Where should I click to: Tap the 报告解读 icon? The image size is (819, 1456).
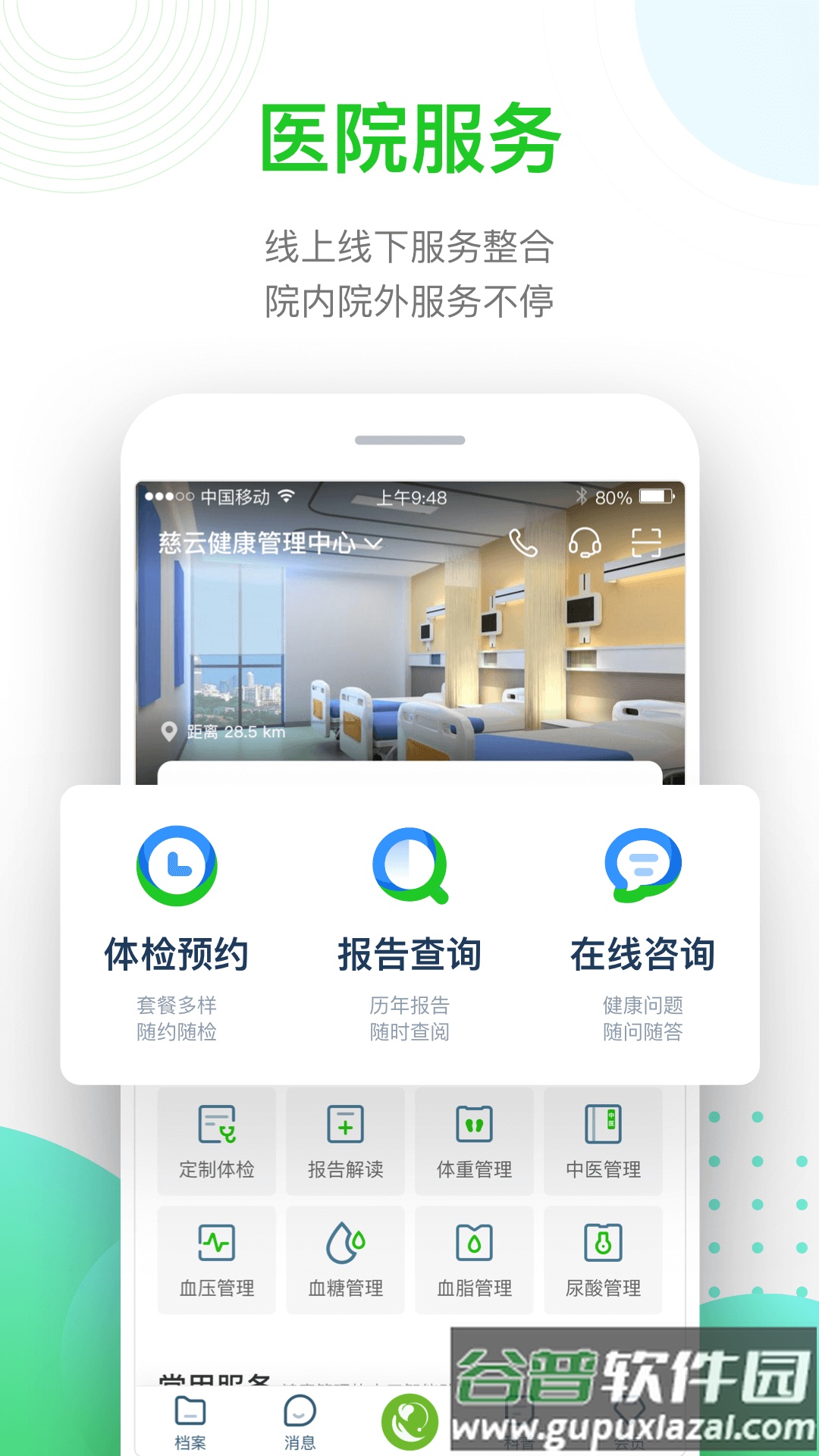345,1123
